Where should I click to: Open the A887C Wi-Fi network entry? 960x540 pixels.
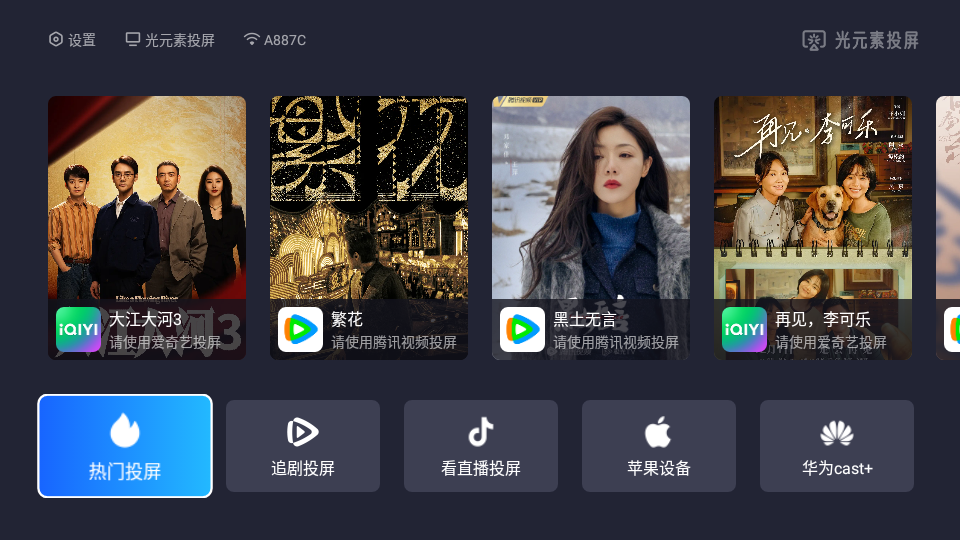click(275, 40)
